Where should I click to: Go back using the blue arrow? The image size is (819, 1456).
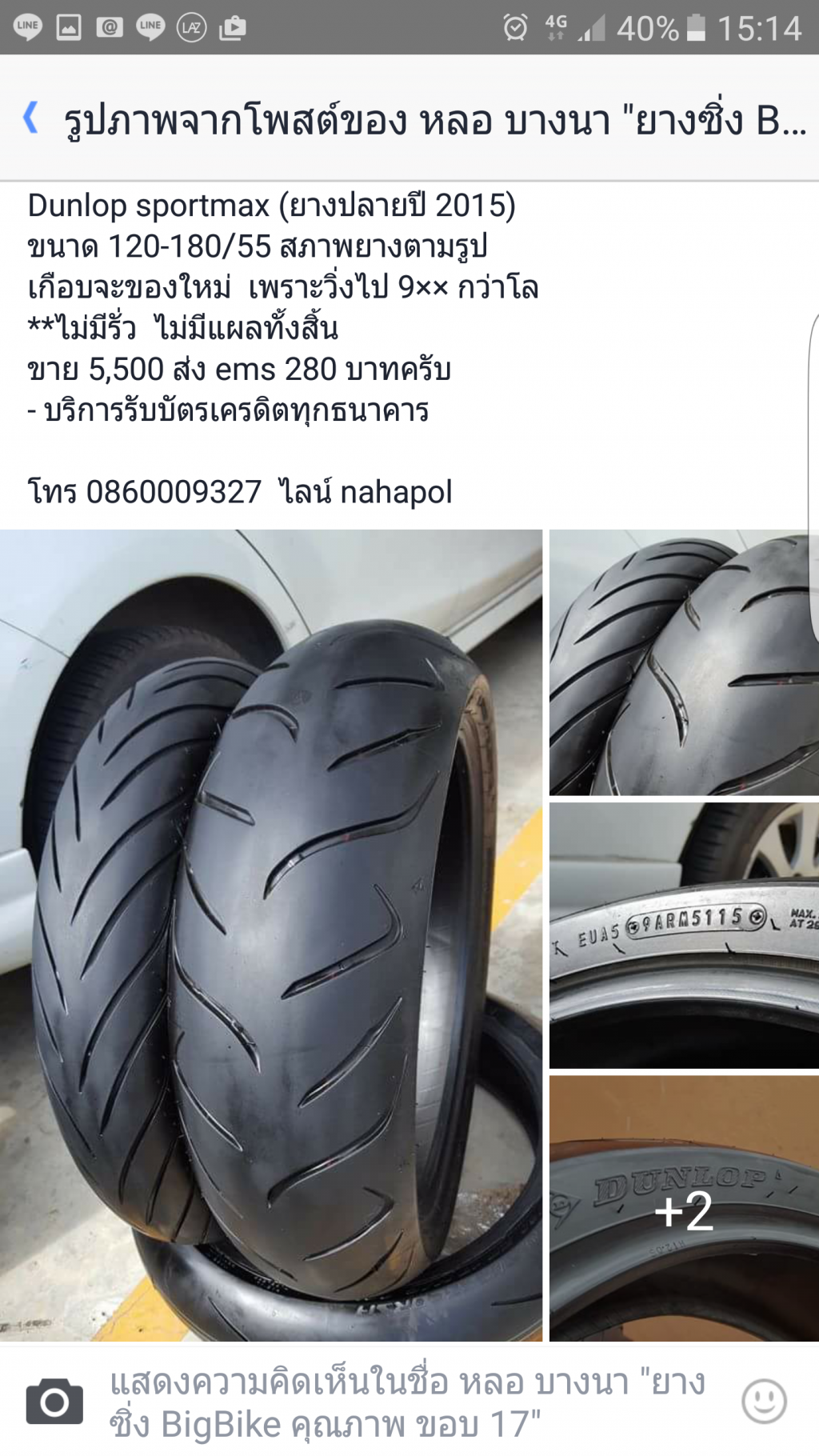pos(30,118)
